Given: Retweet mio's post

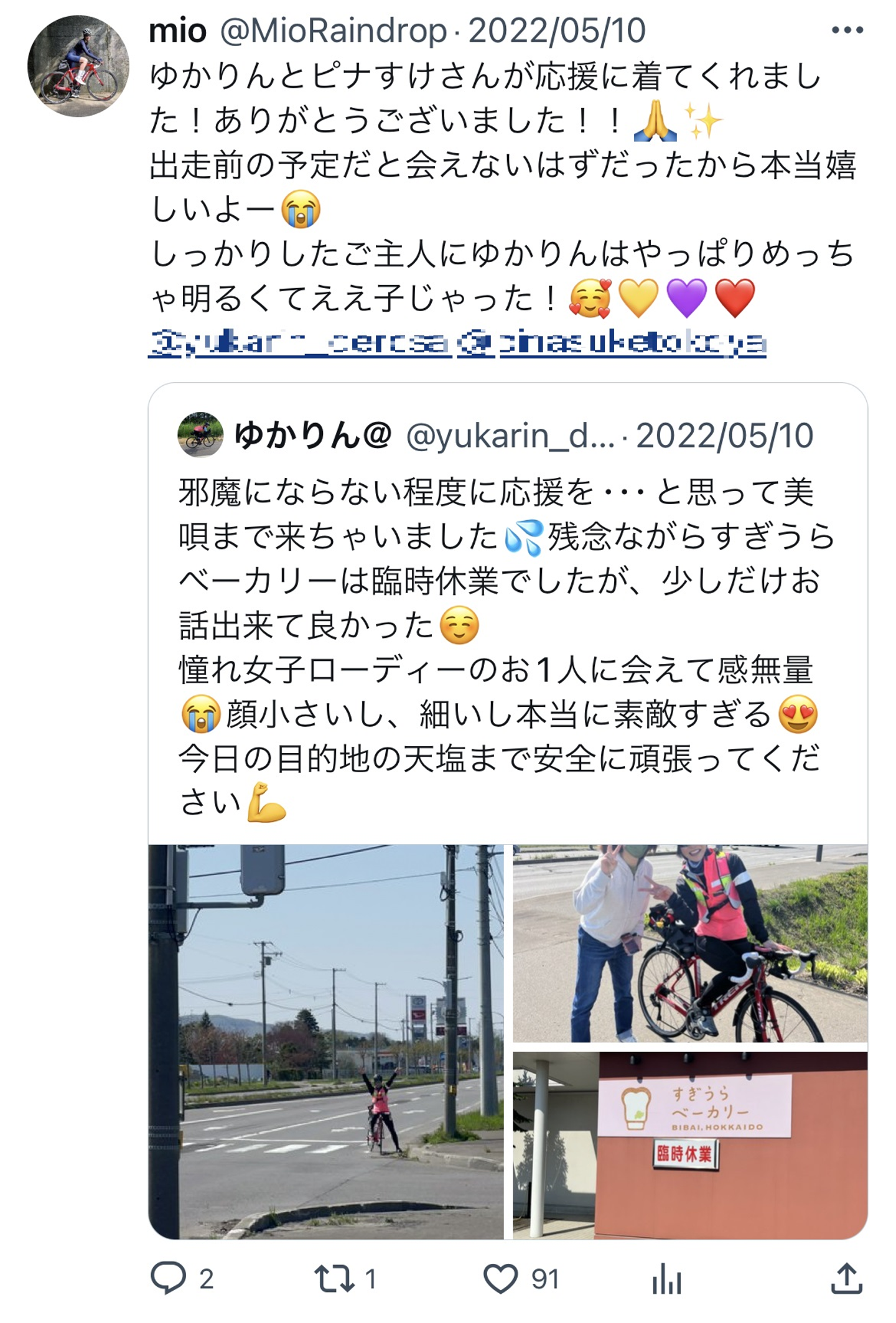Looking at the screenshot, I should tap(335, 1279).
